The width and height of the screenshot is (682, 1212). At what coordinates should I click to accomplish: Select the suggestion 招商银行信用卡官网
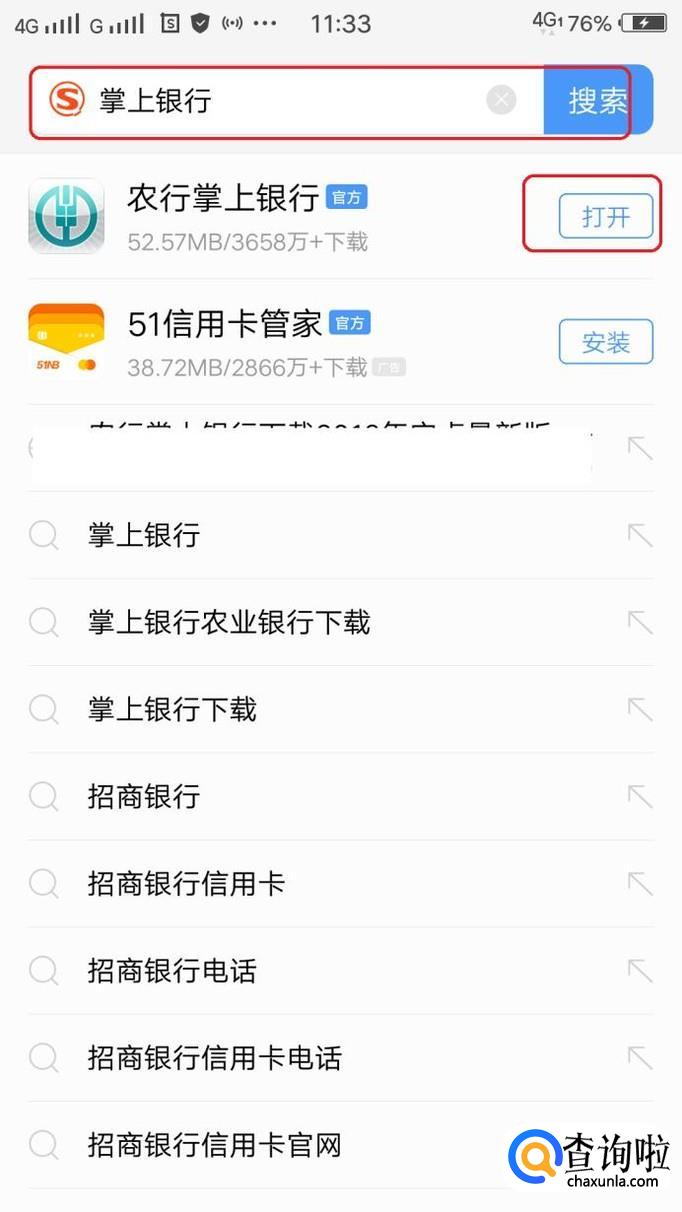click(214, 1144)
